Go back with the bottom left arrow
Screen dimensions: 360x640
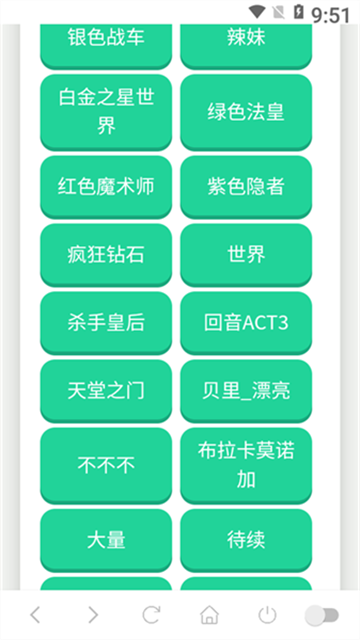[35, 615]
